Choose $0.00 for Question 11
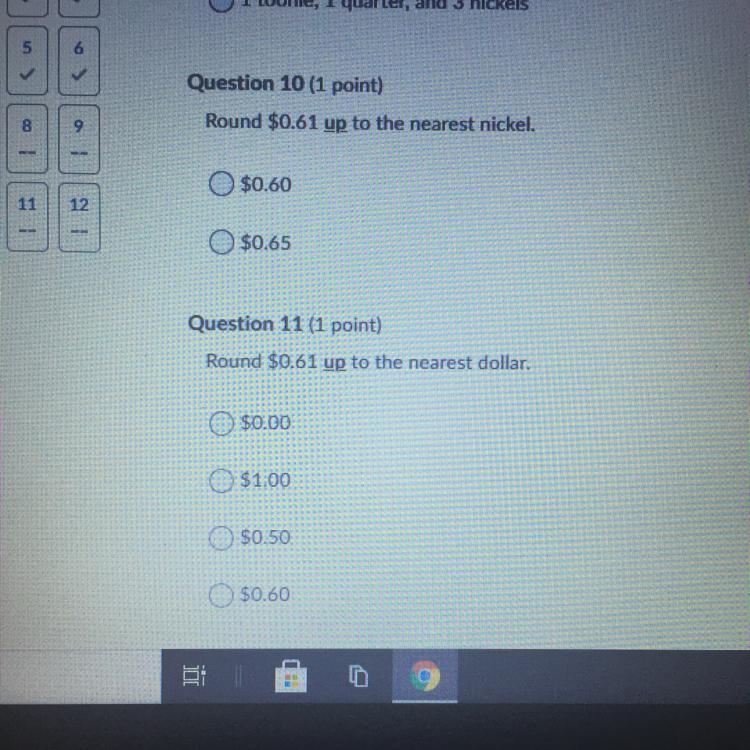Screen dimensions: 750x750 [221, 423]
